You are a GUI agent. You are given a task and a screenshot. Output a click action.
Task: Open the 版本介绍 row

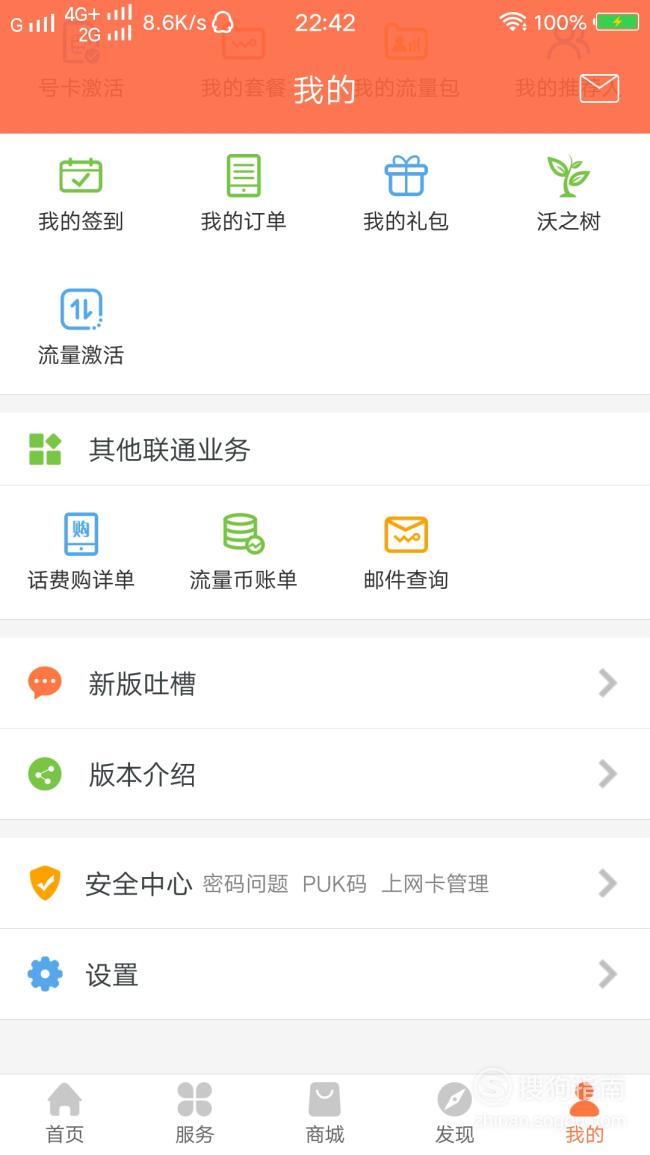pos(325,774)
